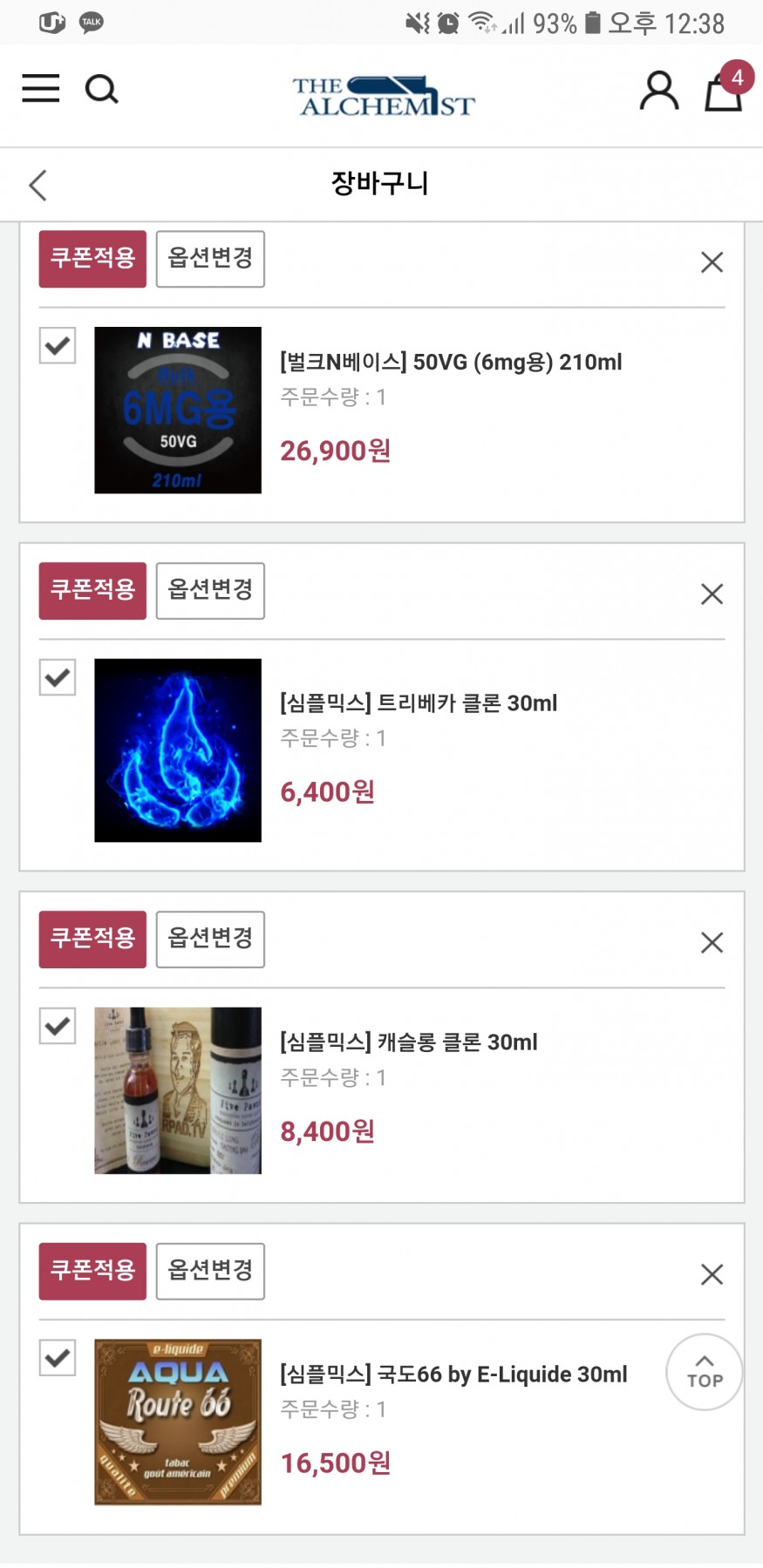
Task: Open the hamburger menu
Action: click(x=41, y=88)
